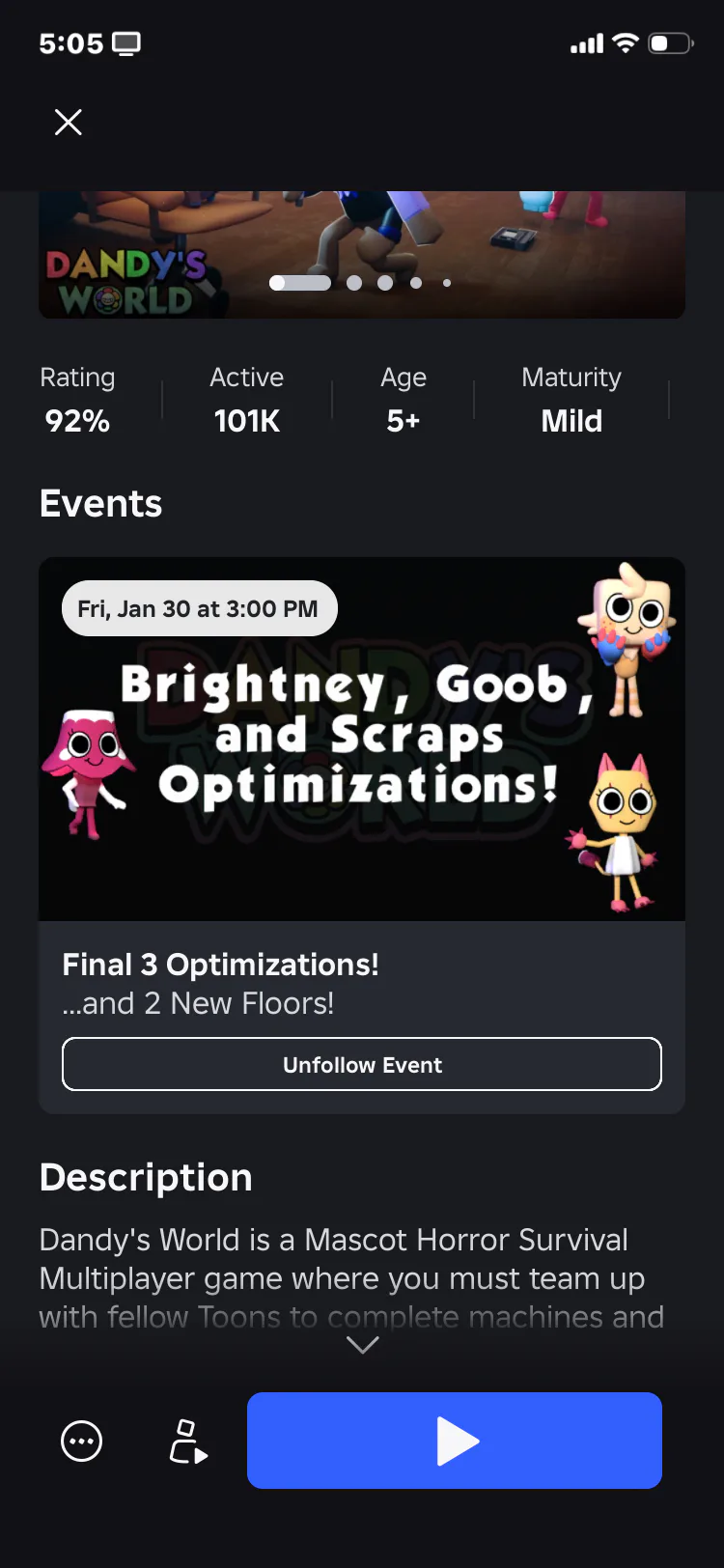Open the Brightney, Goob, and Scraps event banner
724x1568 pixels.
[362, 739]
